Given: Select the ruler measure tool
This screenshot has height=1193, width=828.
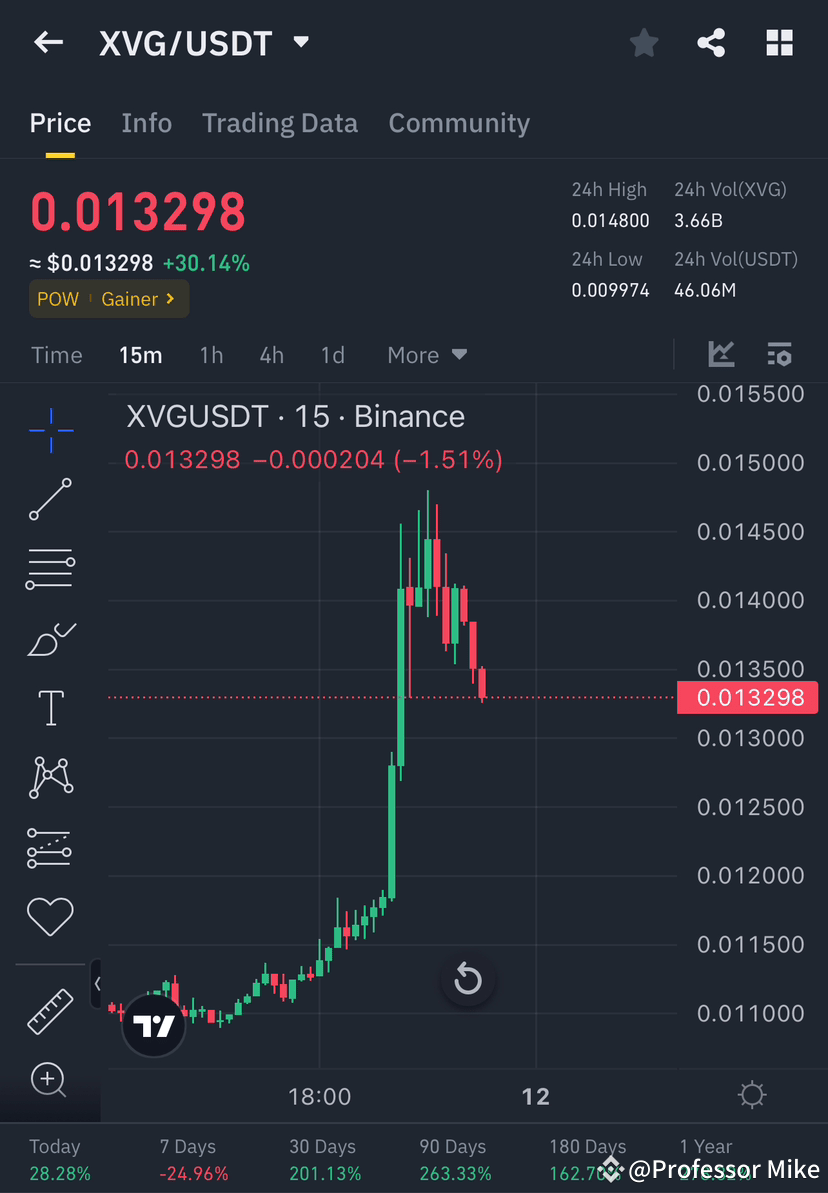Looking at the screenshot, I should 50,1010.
